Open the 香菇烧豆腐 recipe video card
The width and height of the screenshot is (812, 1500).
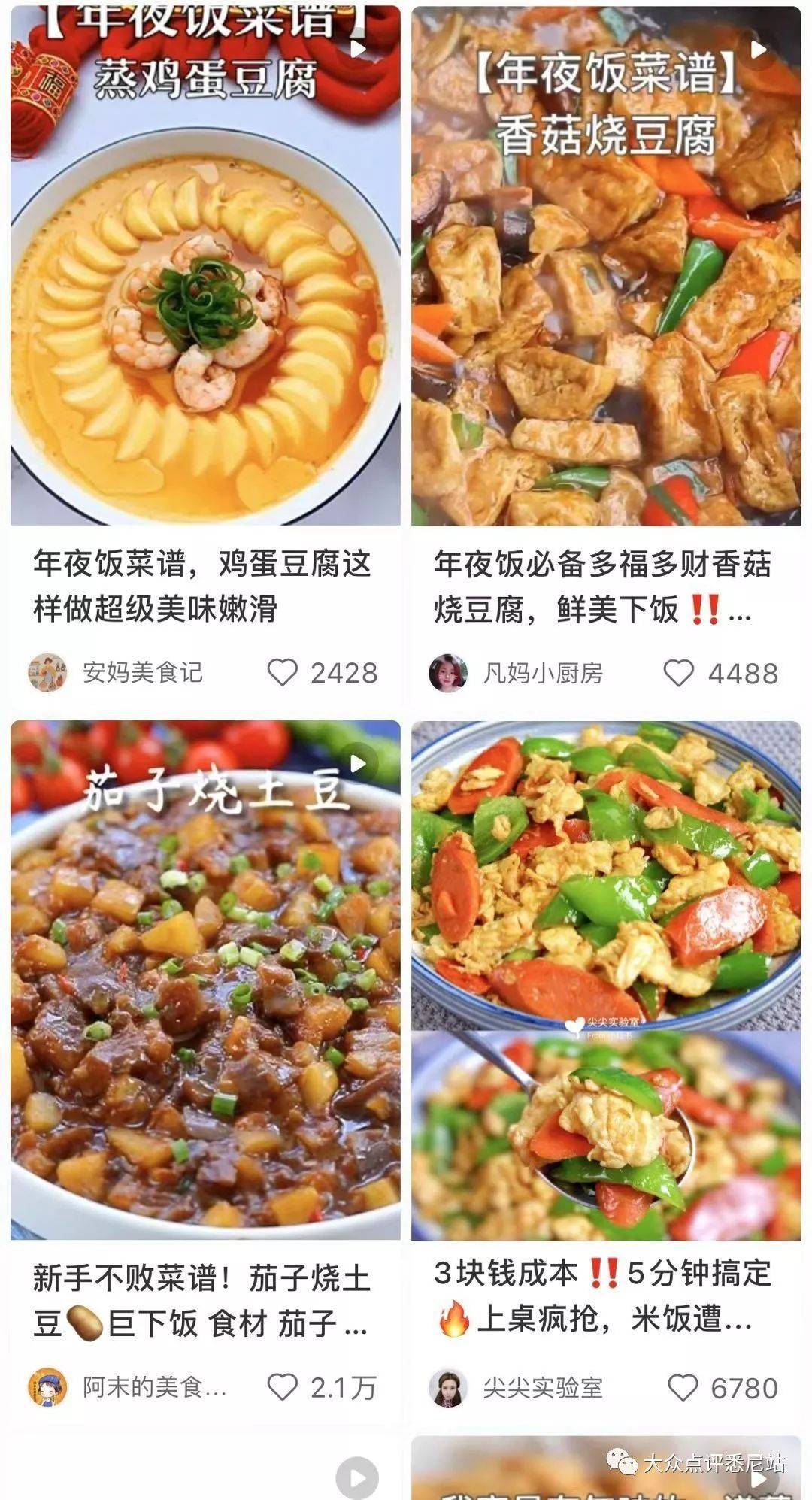[x=606, y=265]
